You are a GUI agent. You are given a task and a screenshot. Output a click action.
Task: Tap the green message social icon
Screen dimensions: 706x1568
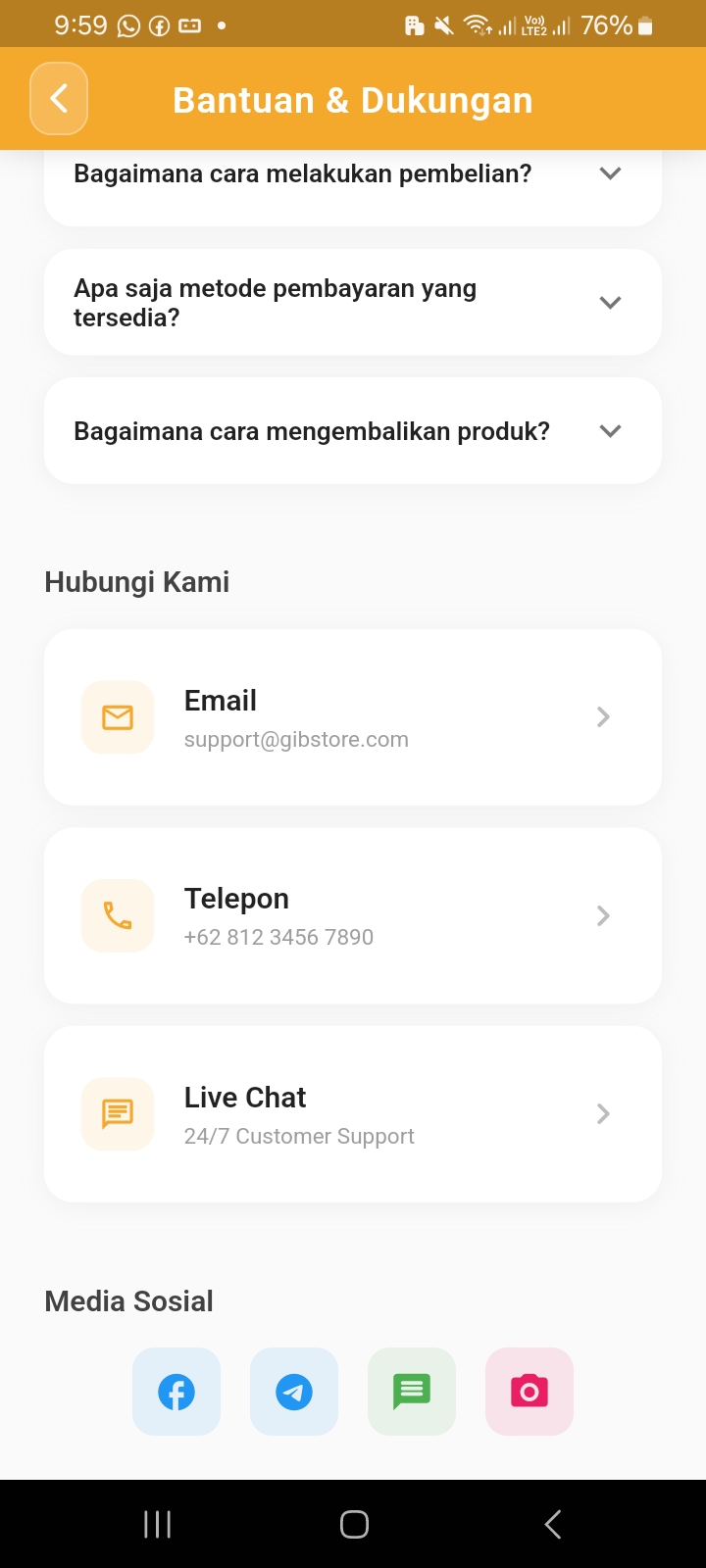[x=412, y=1392]
